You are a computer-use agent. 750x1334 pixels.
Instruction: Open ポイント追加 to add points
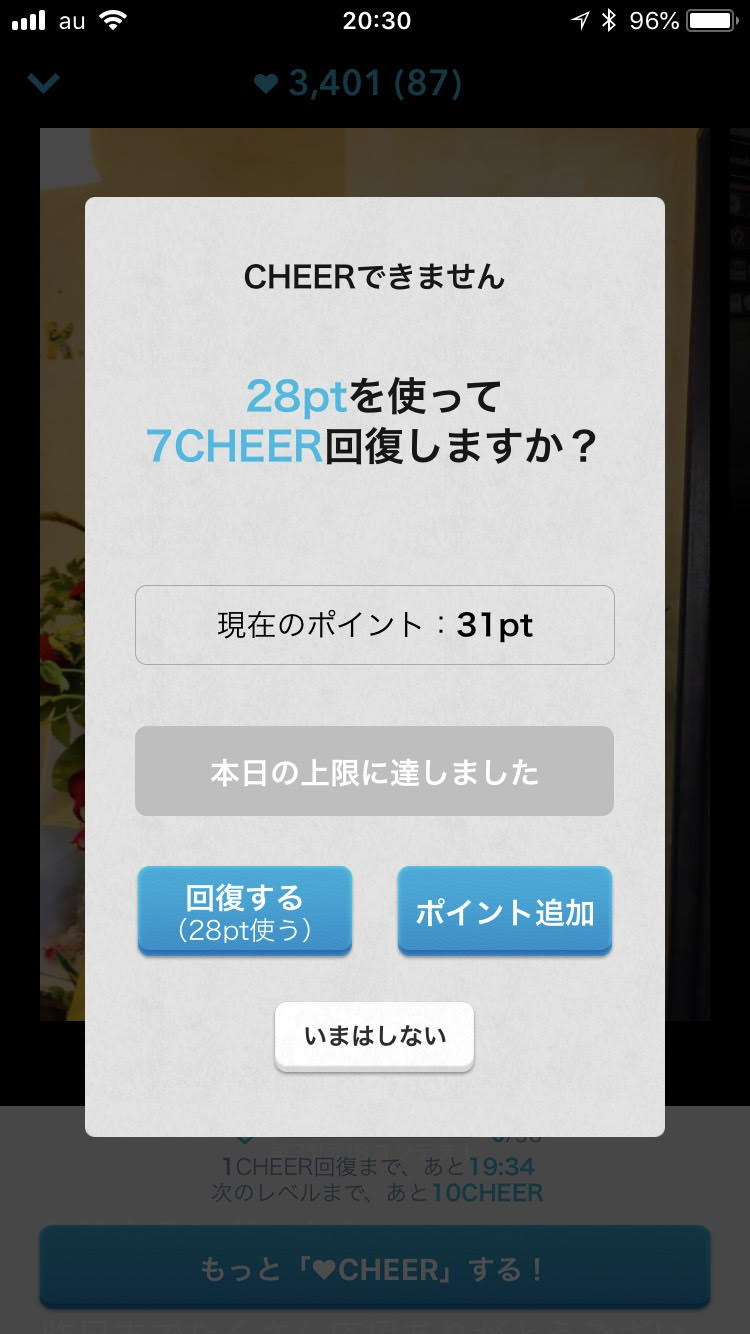[505, 911]
